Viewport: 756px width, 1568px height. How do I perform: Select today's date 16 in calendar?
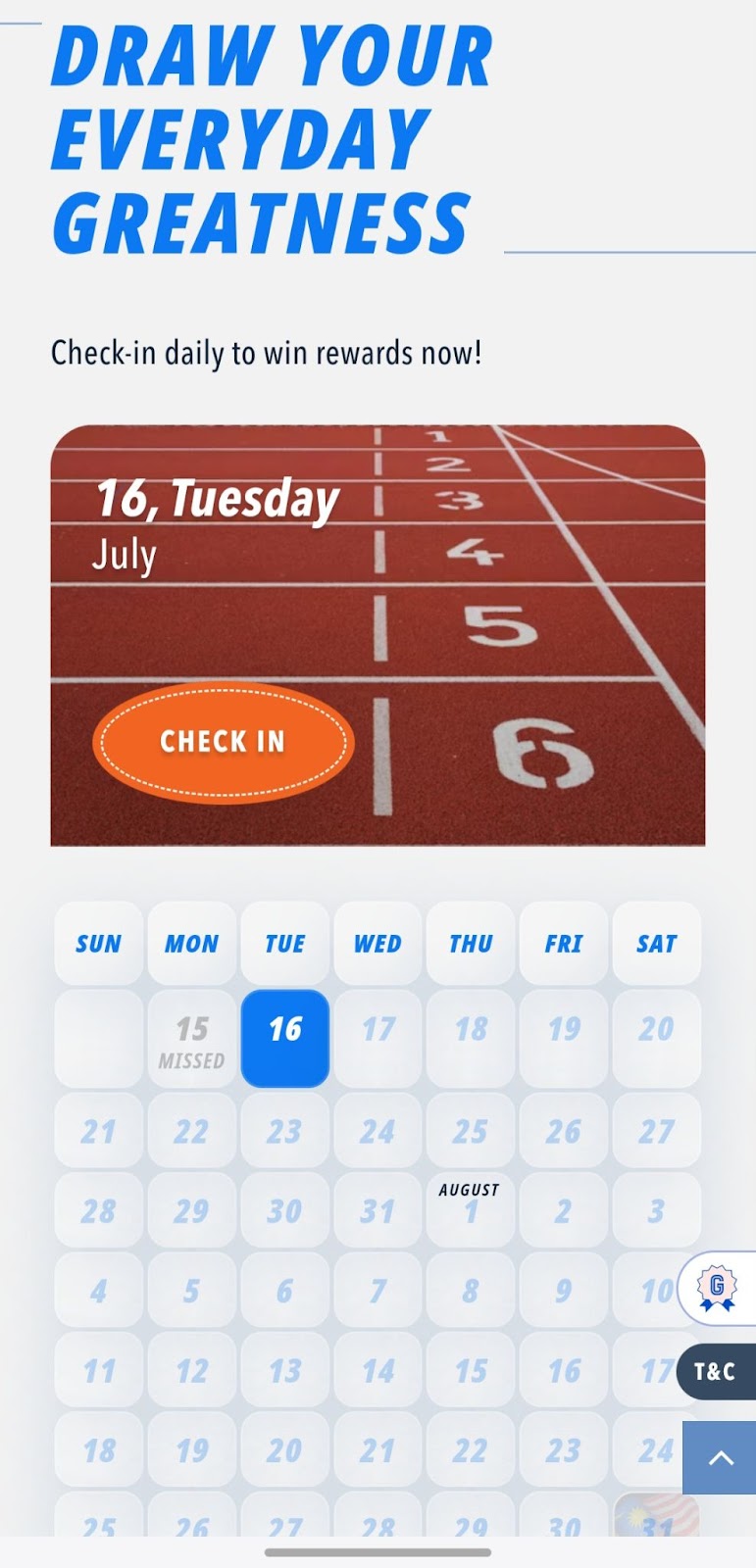[285, 1038]
